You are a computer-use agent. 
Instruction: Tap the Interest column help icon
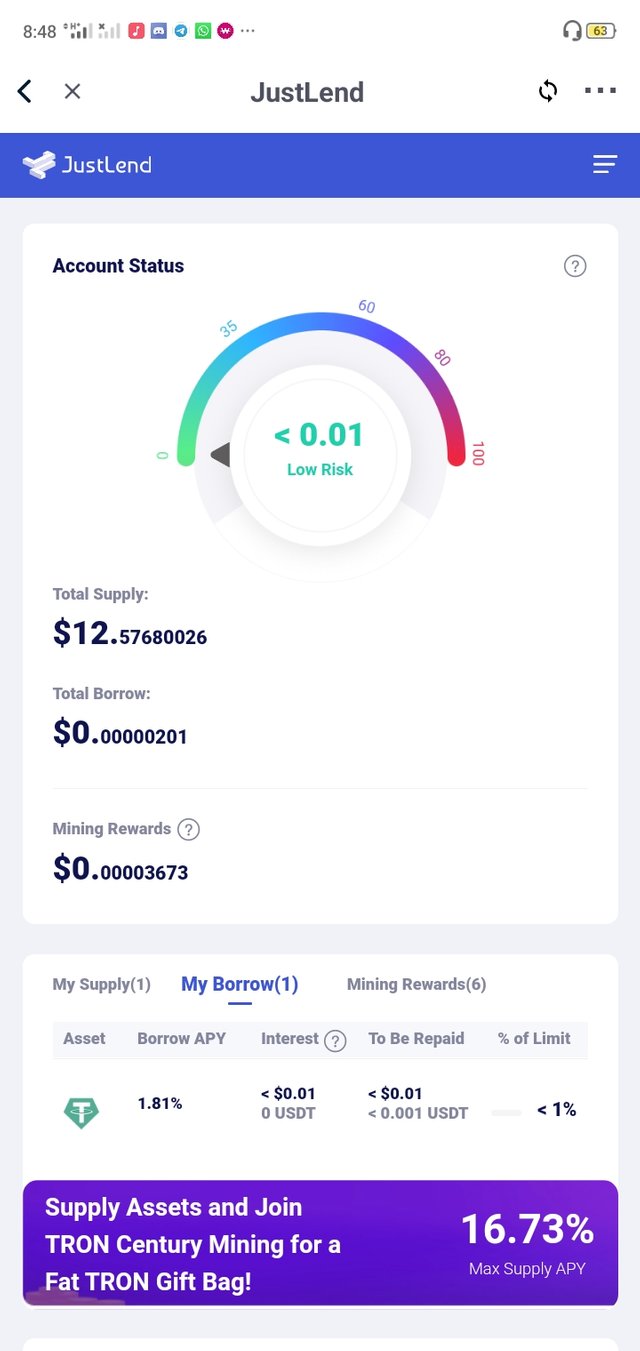coord(336,1041)
